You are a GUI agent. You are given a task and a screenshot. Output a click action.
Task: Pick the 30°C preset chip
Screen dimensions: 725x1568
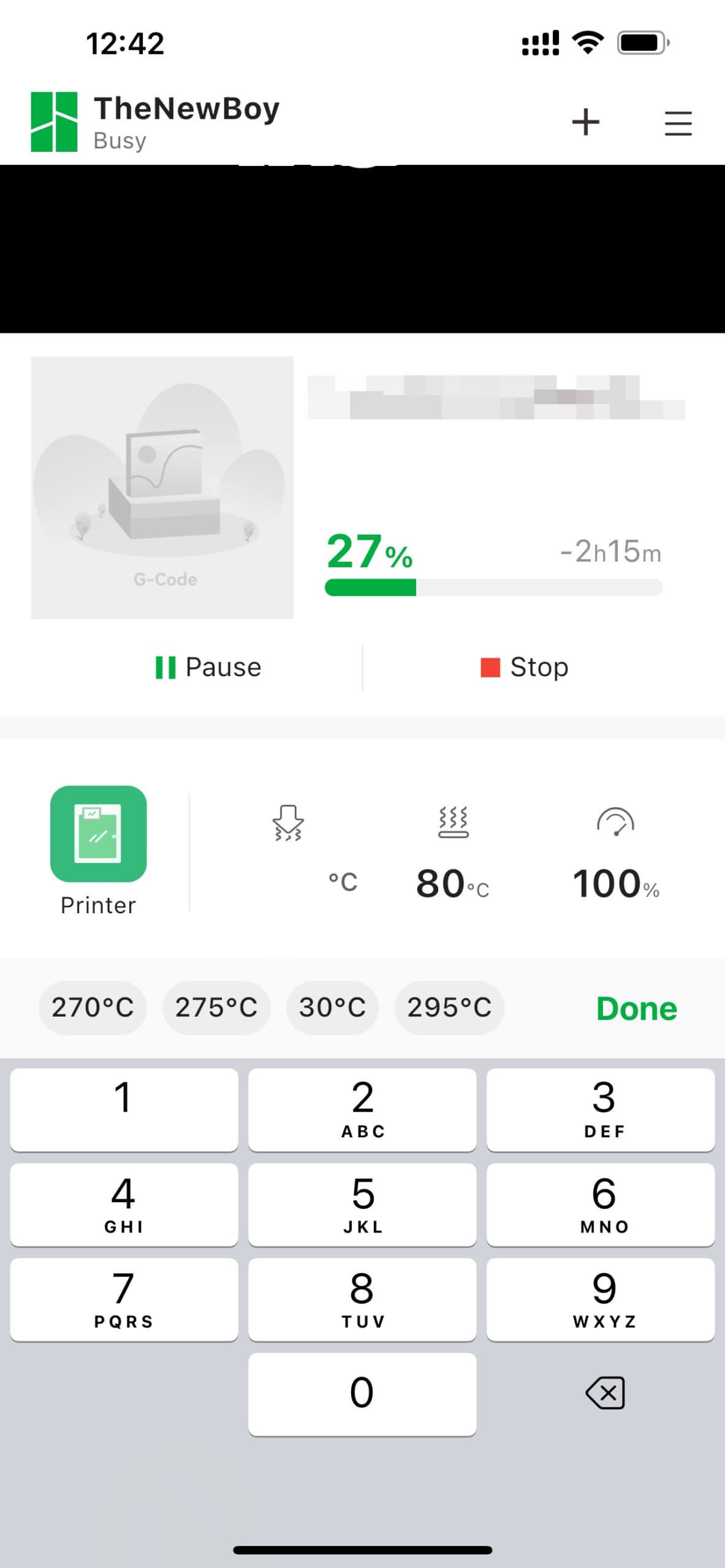tap(332, 1008)
